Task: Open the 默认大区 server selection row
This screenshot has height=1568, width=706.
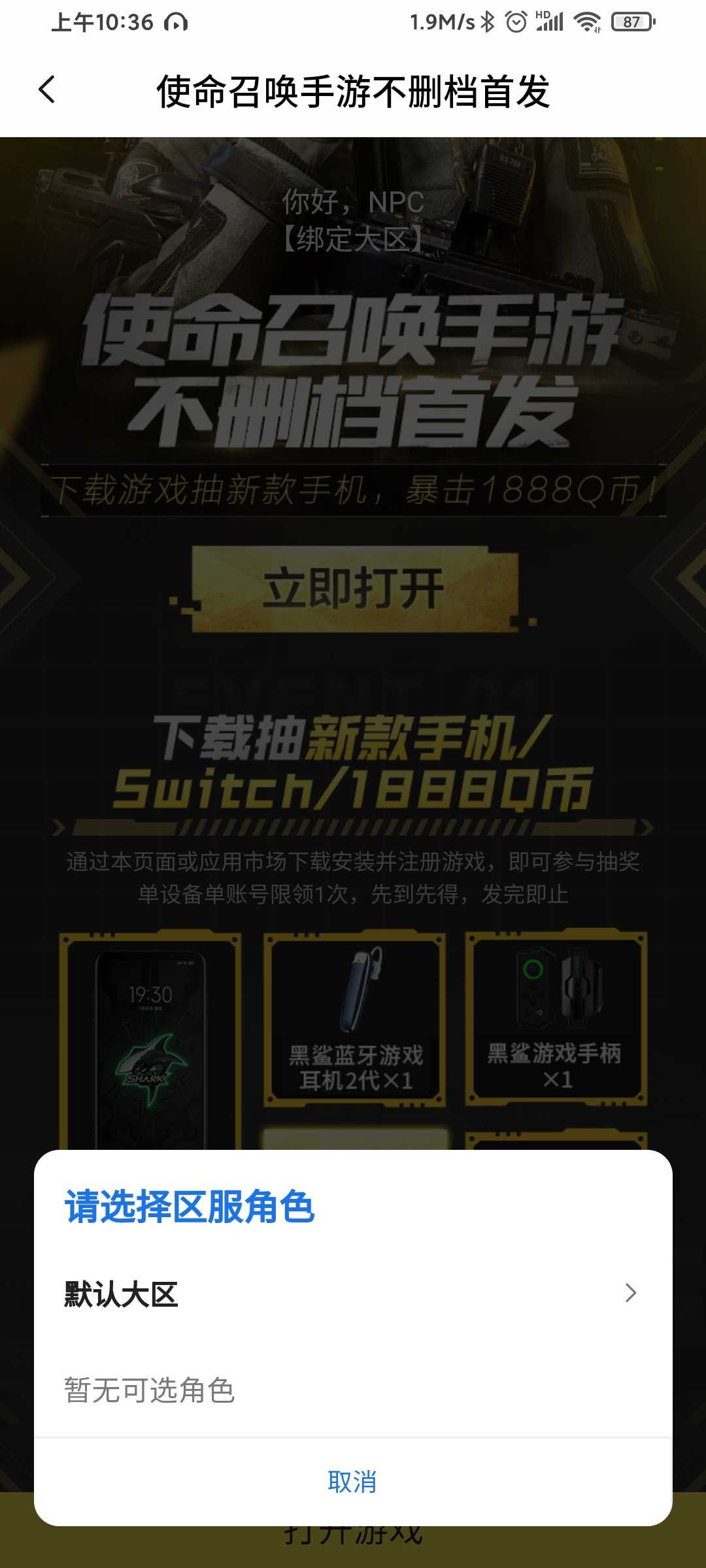Action: (353, 1294)
